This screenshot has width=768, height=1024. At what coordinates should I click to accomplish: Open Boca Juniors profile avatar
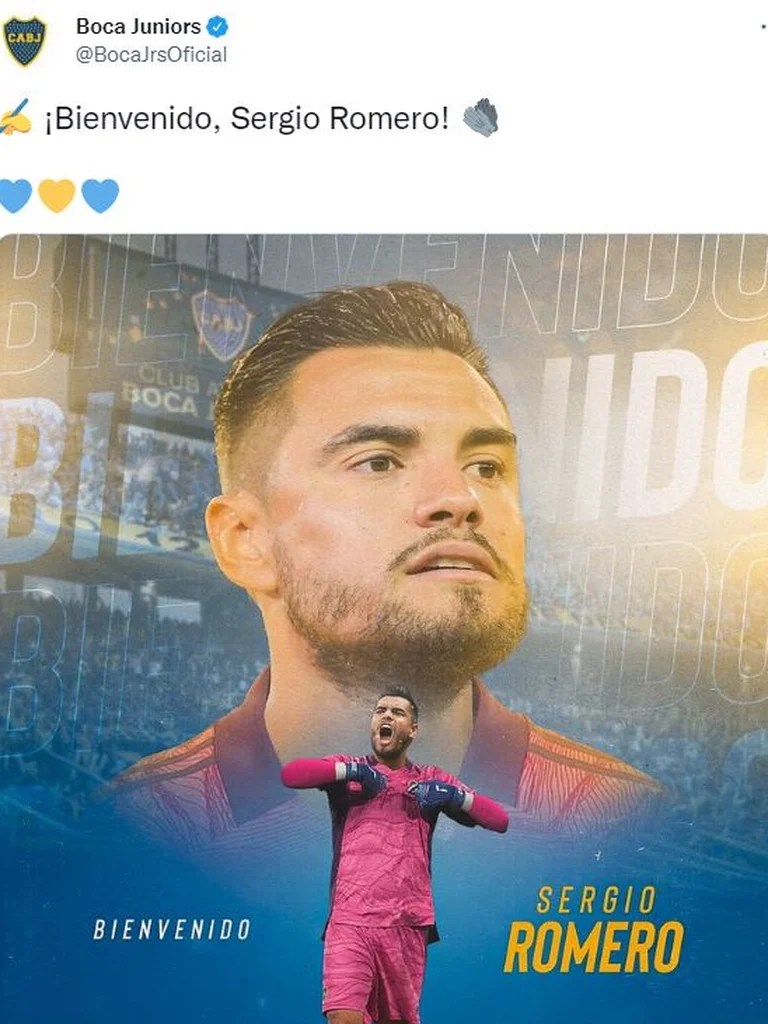[24, 40]
